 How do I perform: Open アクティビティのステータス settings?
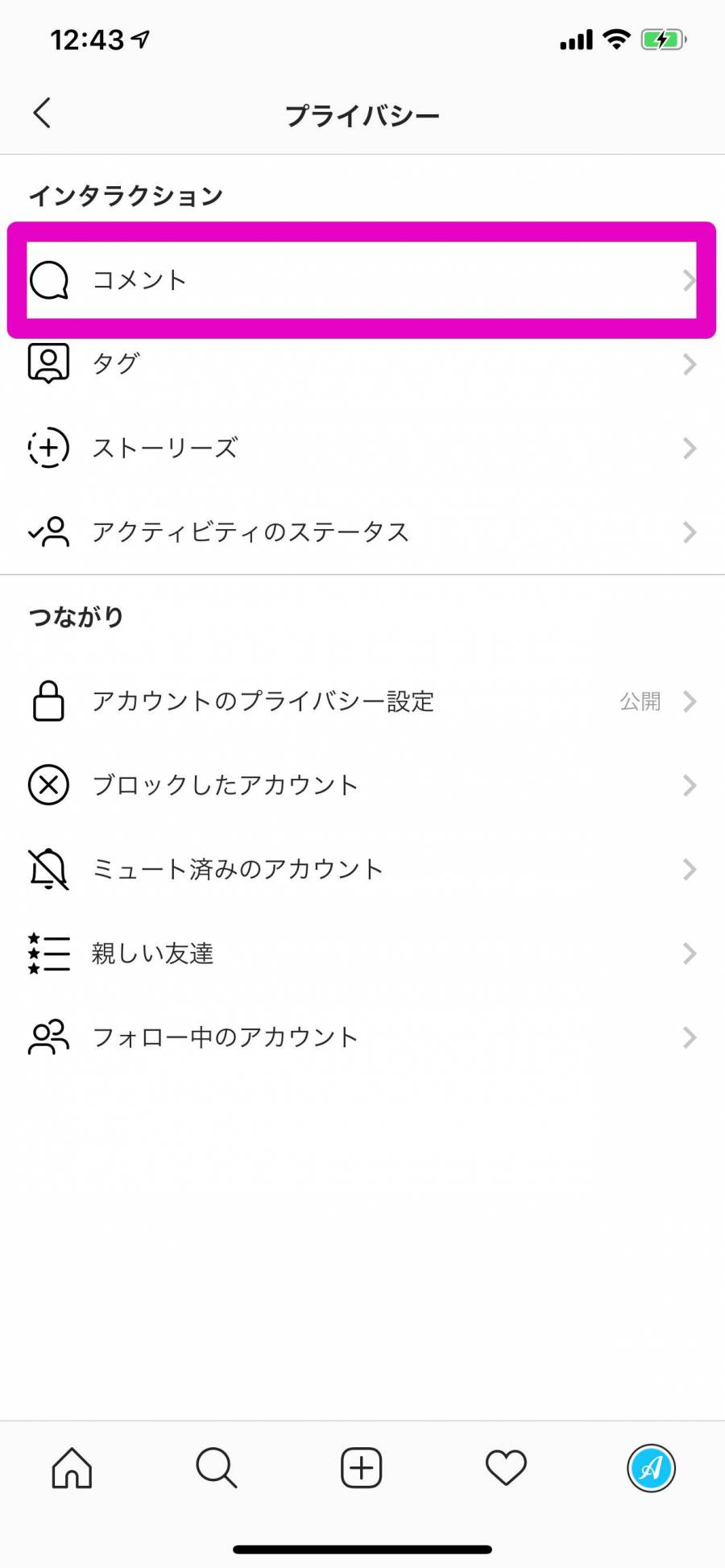(x=362, y=532)
